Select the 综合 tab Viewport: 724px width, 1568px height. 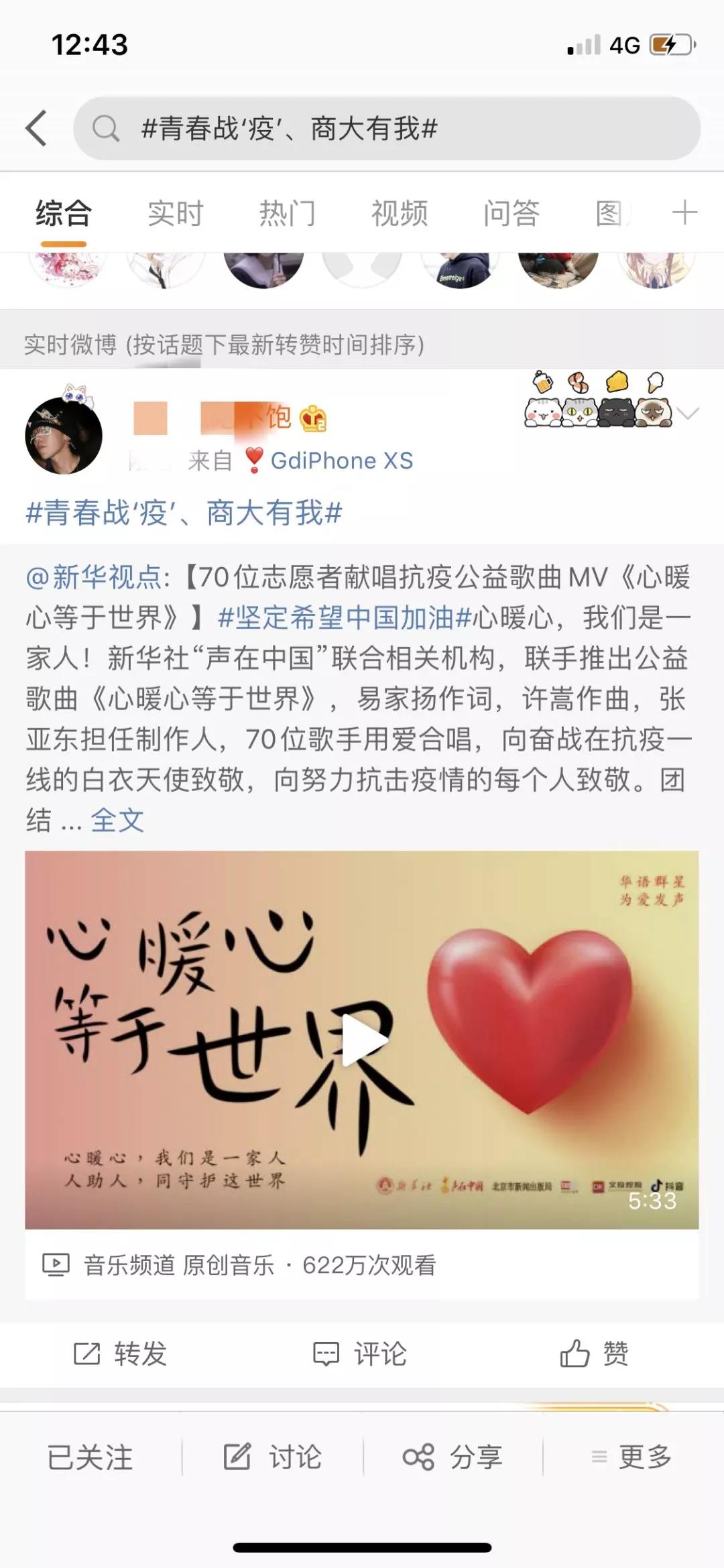pos(64,214)
